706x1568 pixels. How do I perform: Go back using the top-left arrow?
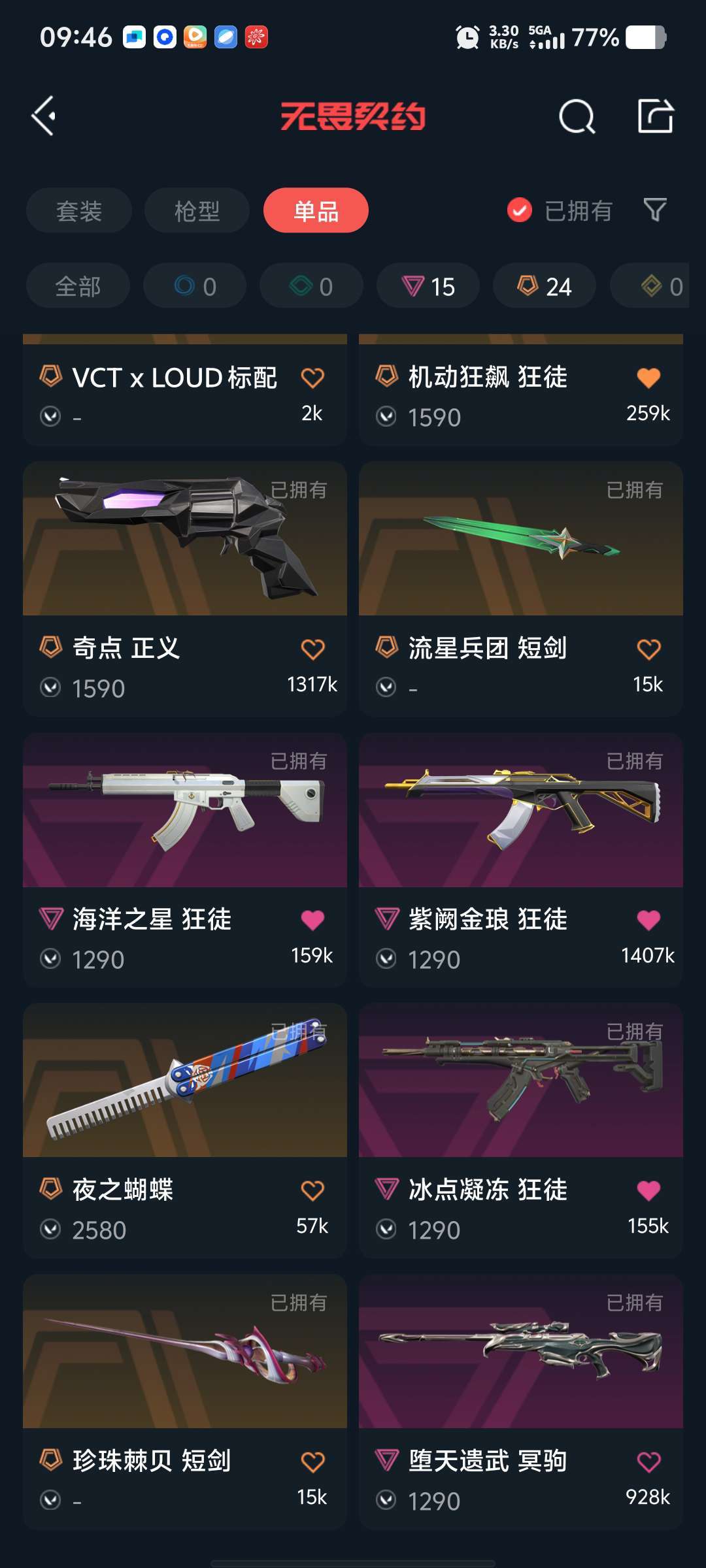pos(44,116)
